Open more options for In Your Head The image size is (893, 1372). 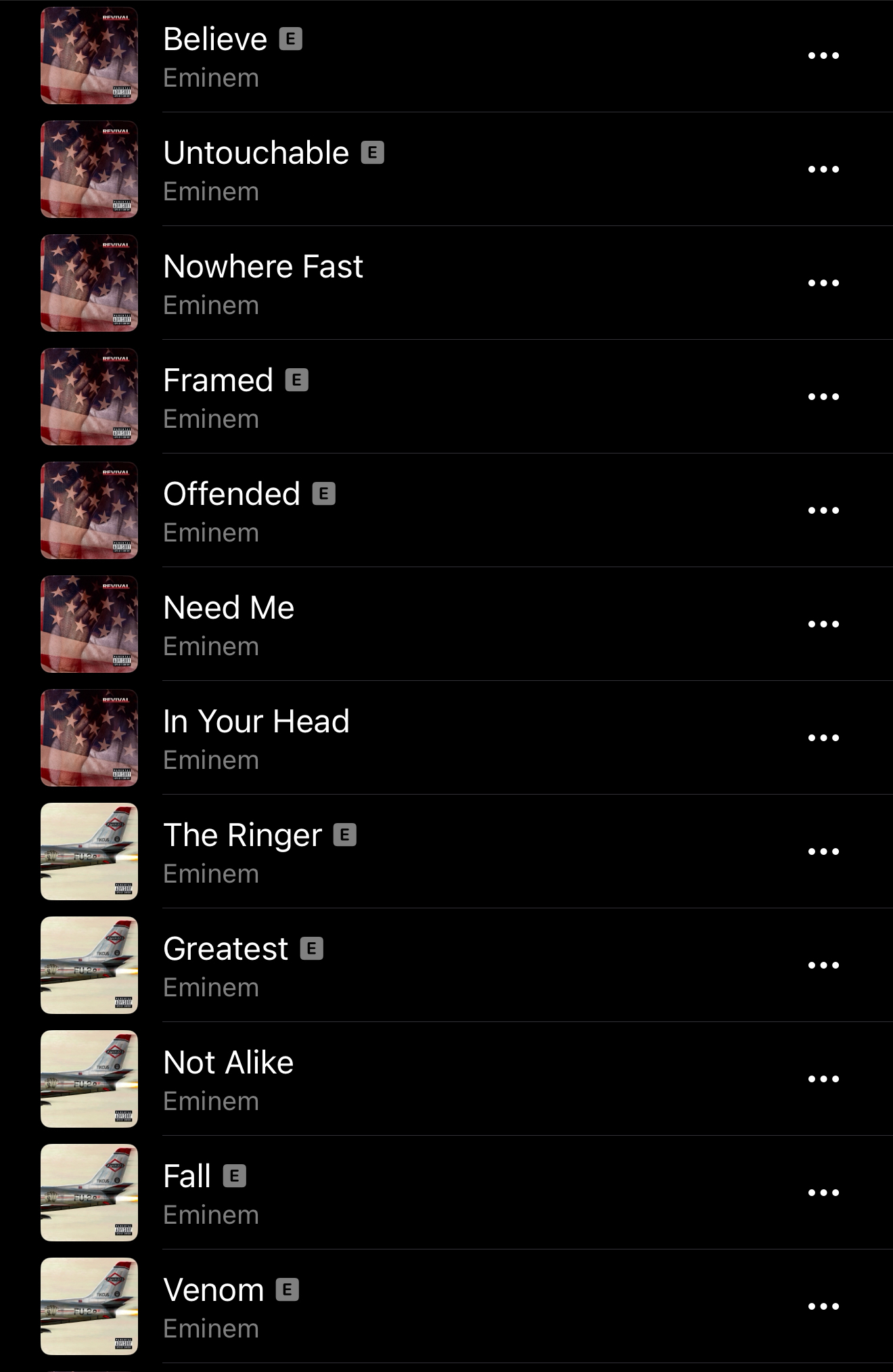tap(823, 738)
